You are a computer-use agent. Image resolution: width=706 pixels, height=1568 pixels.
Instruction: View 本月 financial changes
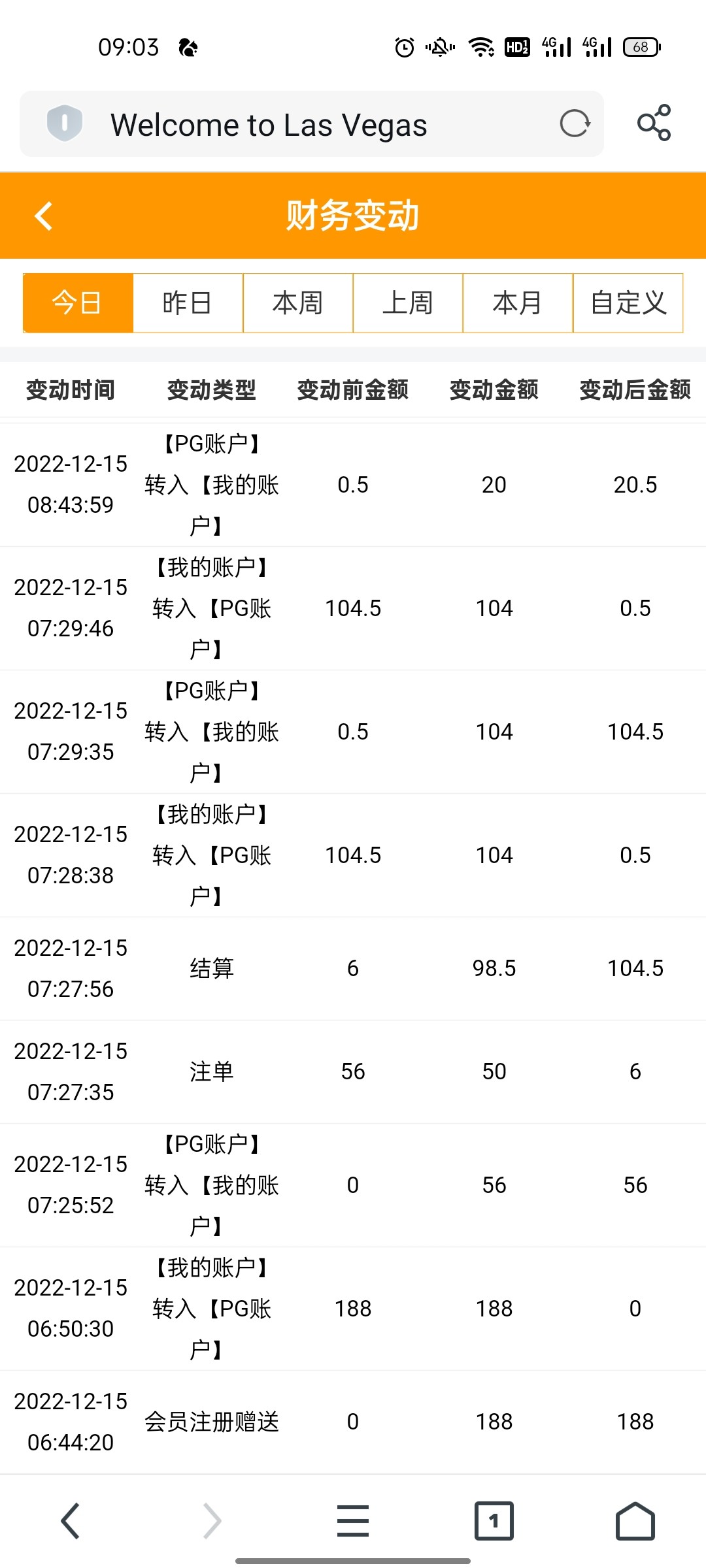pos(518,303)
